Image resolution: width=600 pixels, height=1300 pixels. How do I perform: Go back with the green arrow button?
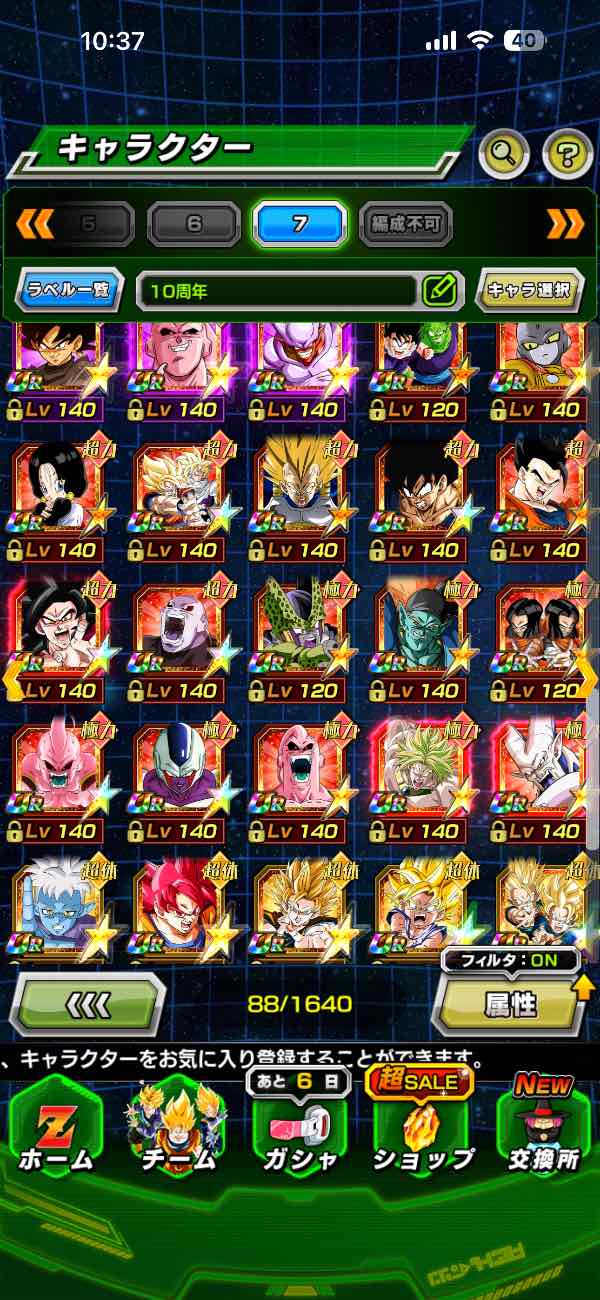point(90,1003)
